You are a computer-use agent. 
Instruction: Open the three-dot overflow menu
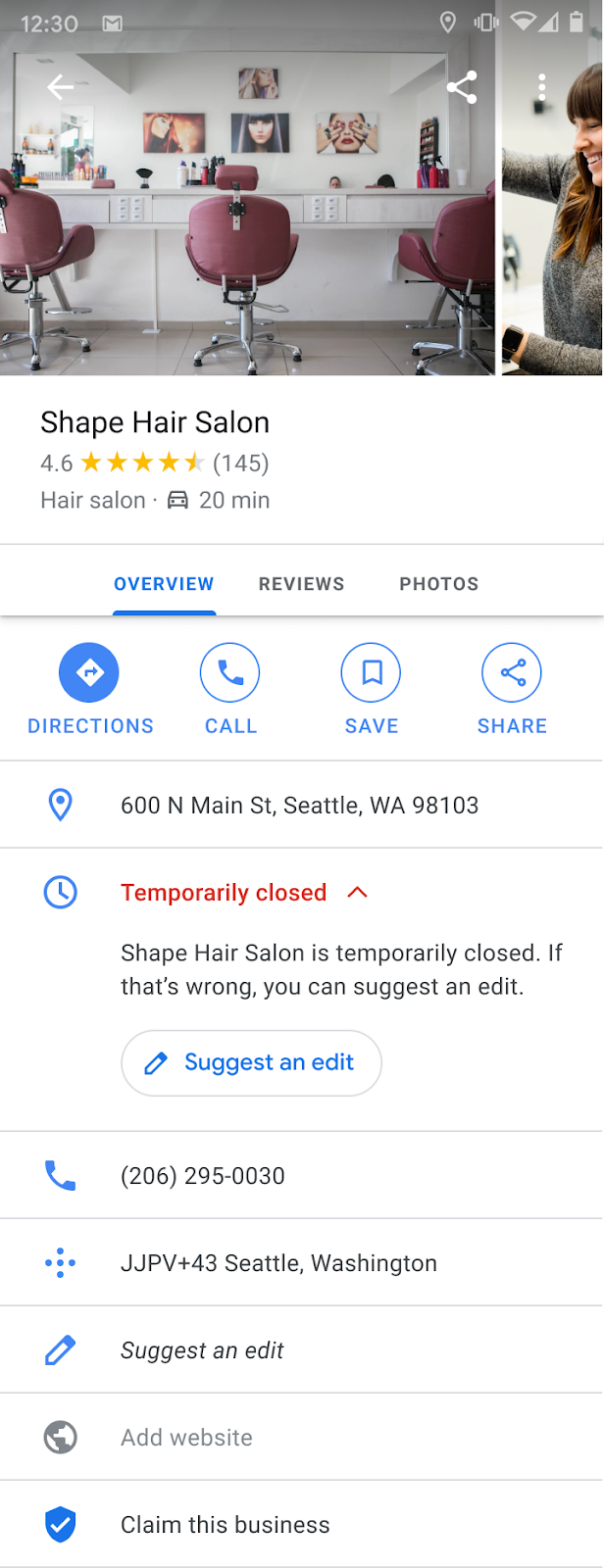click(x=542, y=87)
